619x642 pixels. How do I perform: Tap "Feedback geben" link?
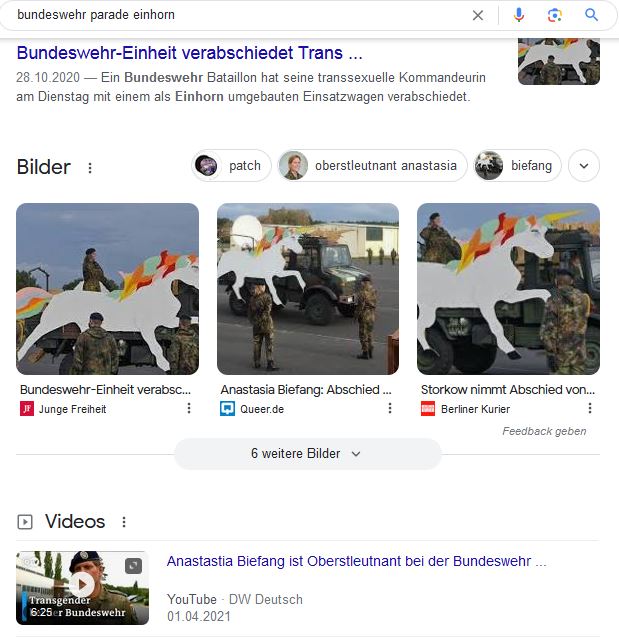click(x=544, y=431)
